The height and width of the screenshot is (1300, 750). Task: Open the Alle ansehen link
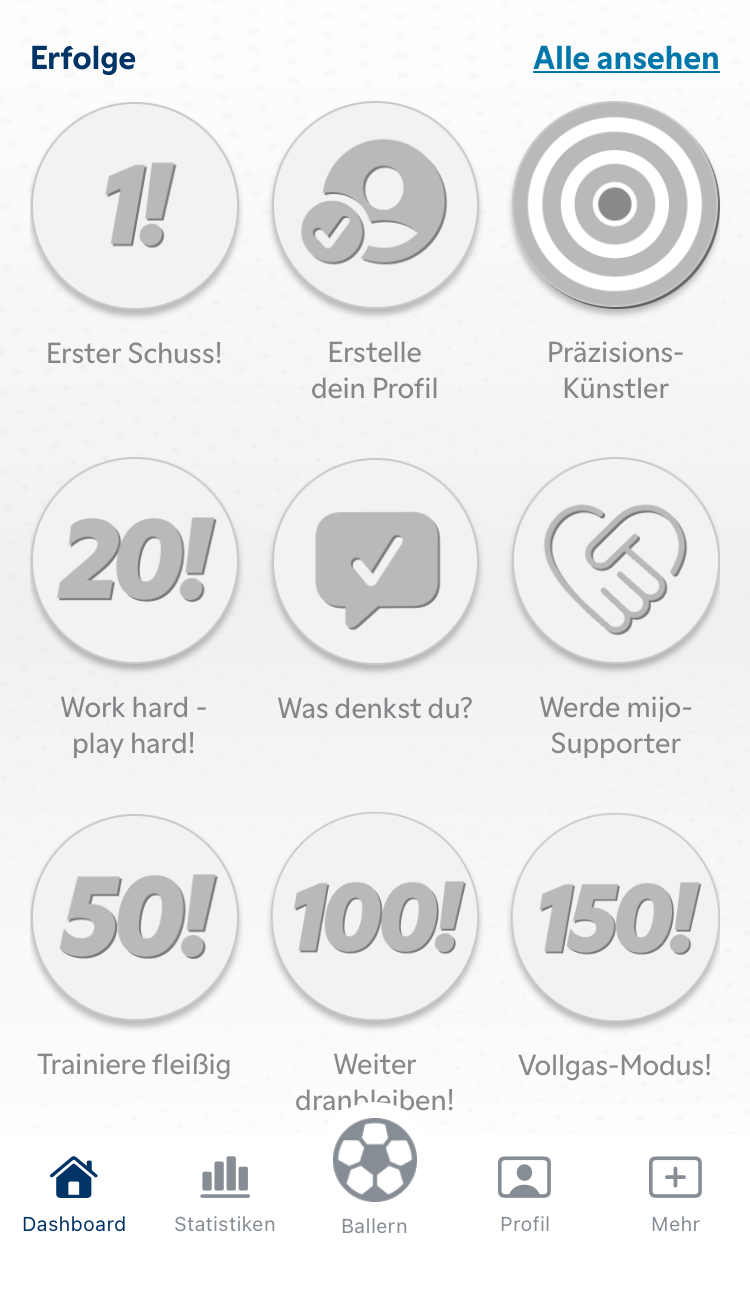click(626, 58)
